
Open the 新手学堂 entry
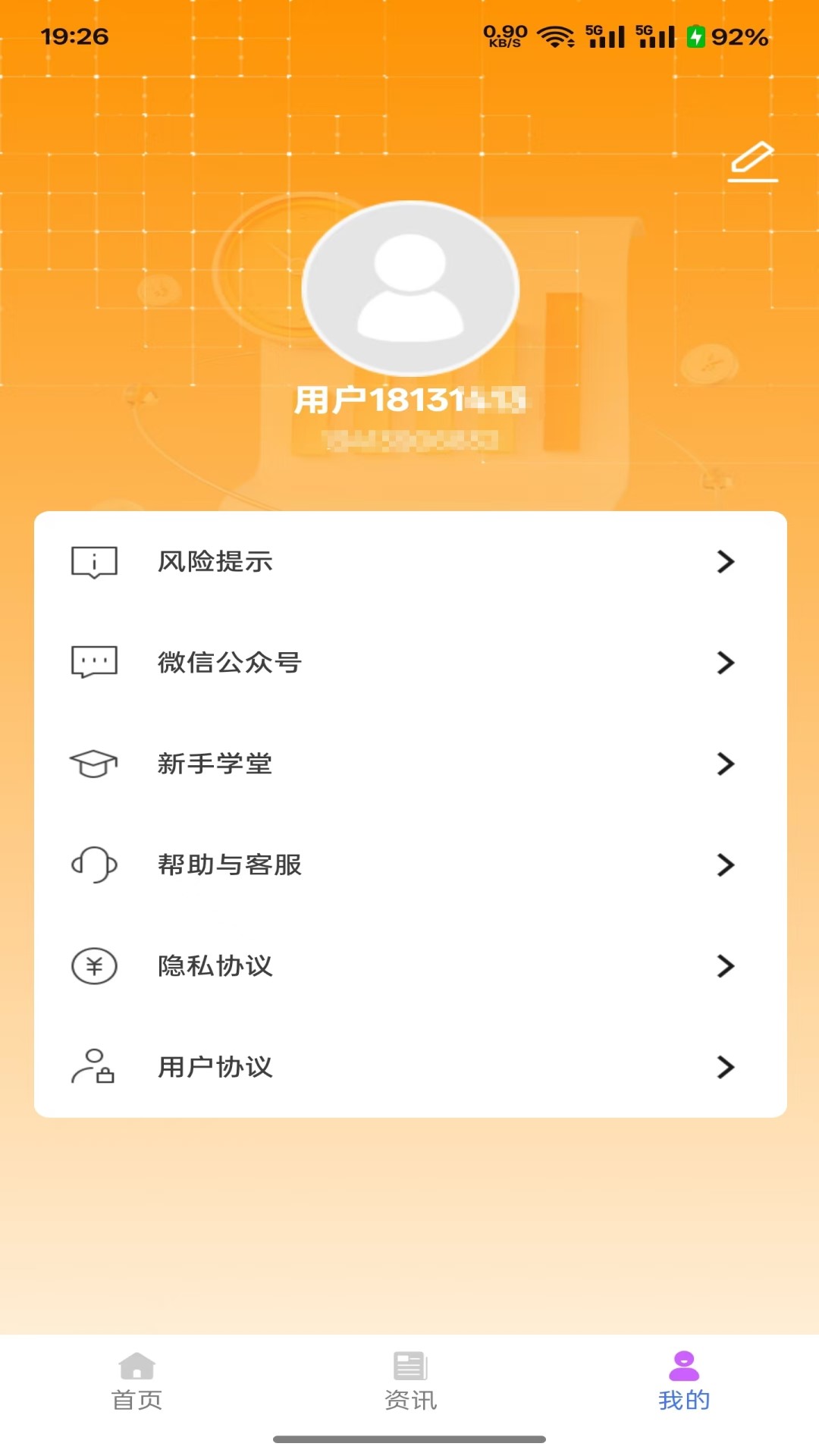(x=409, y=764)
